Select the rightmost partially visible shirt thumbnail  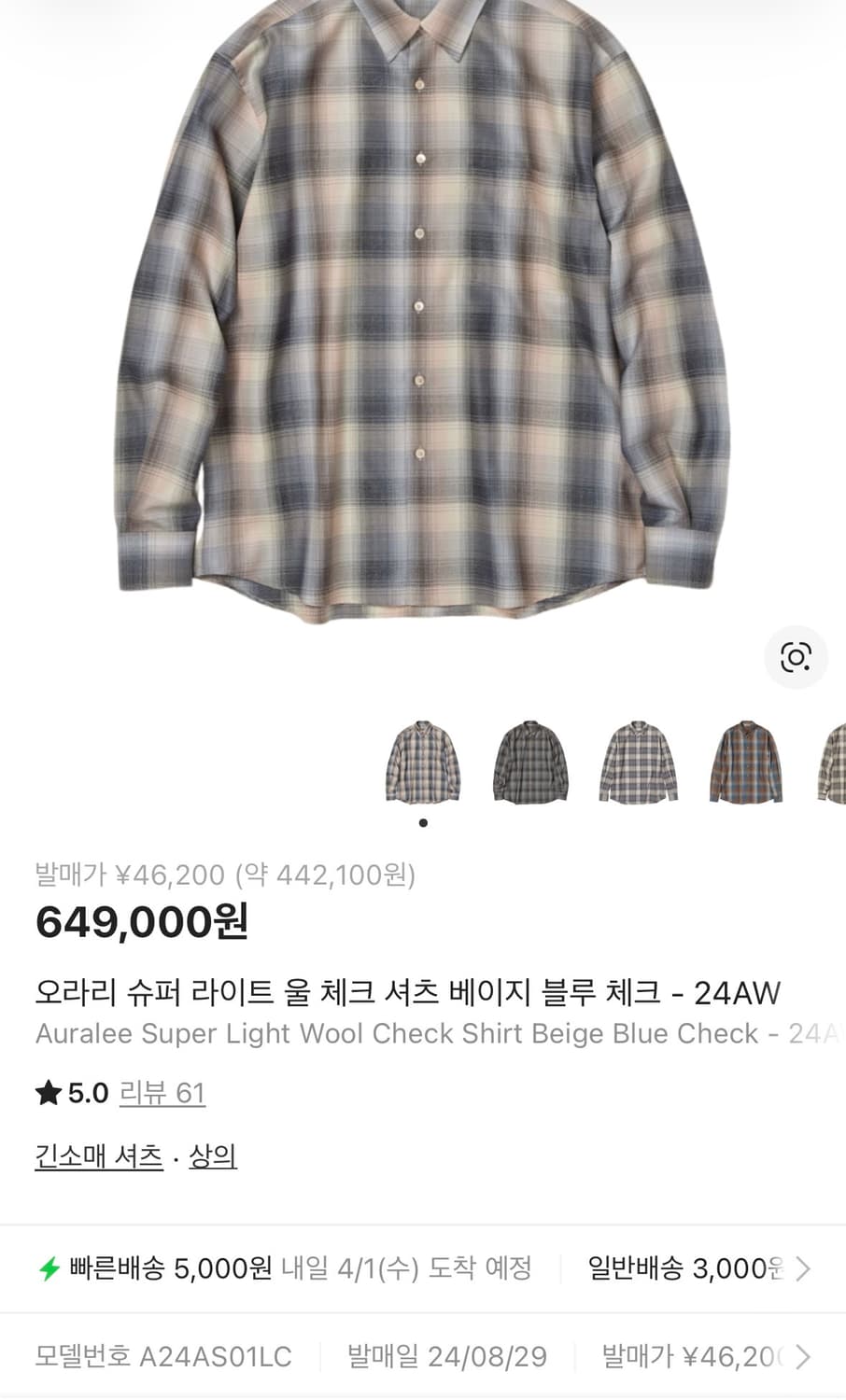(834, 763)
